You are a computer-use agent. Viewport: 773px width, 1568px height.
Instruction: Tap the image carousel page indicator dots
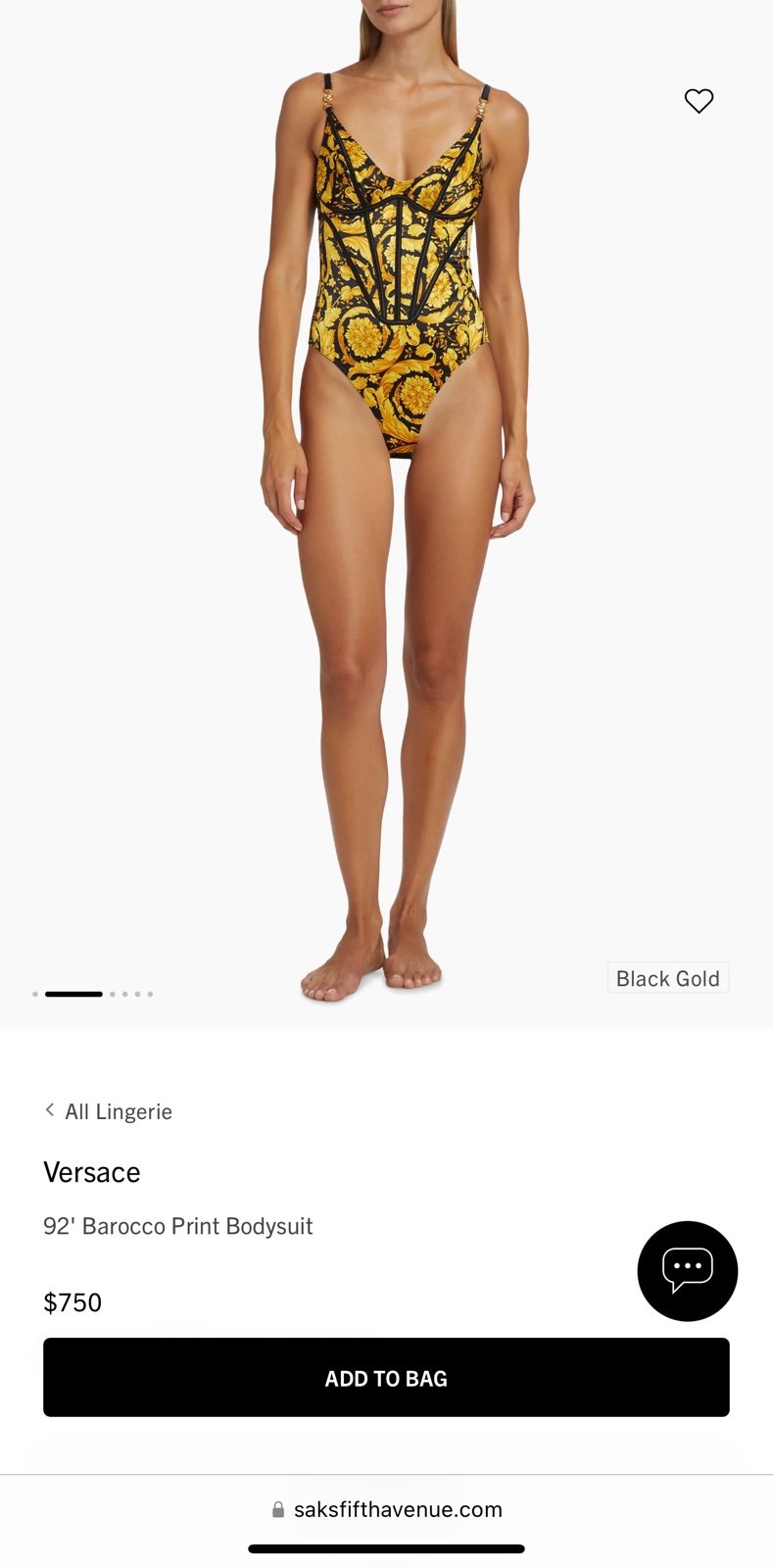(93, 994)
